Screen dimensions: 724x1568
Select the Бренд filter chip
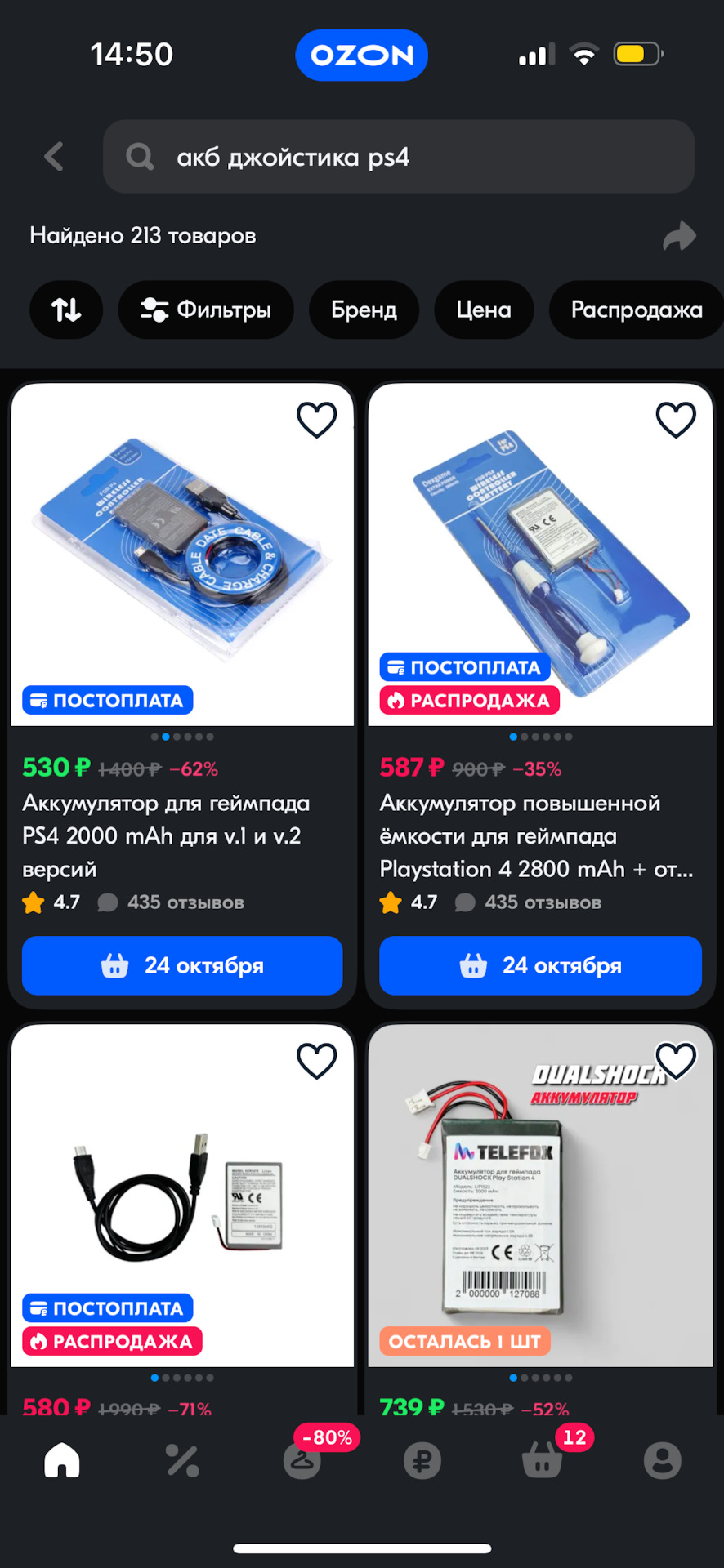[x=364, y=310]
